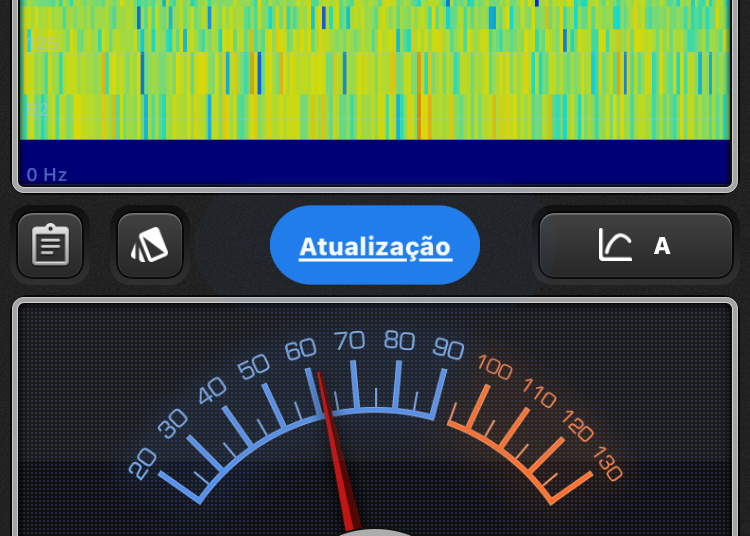Open the color themes swatch icon
The height and width of the screenshot is (536, 750).
[150, 245]
